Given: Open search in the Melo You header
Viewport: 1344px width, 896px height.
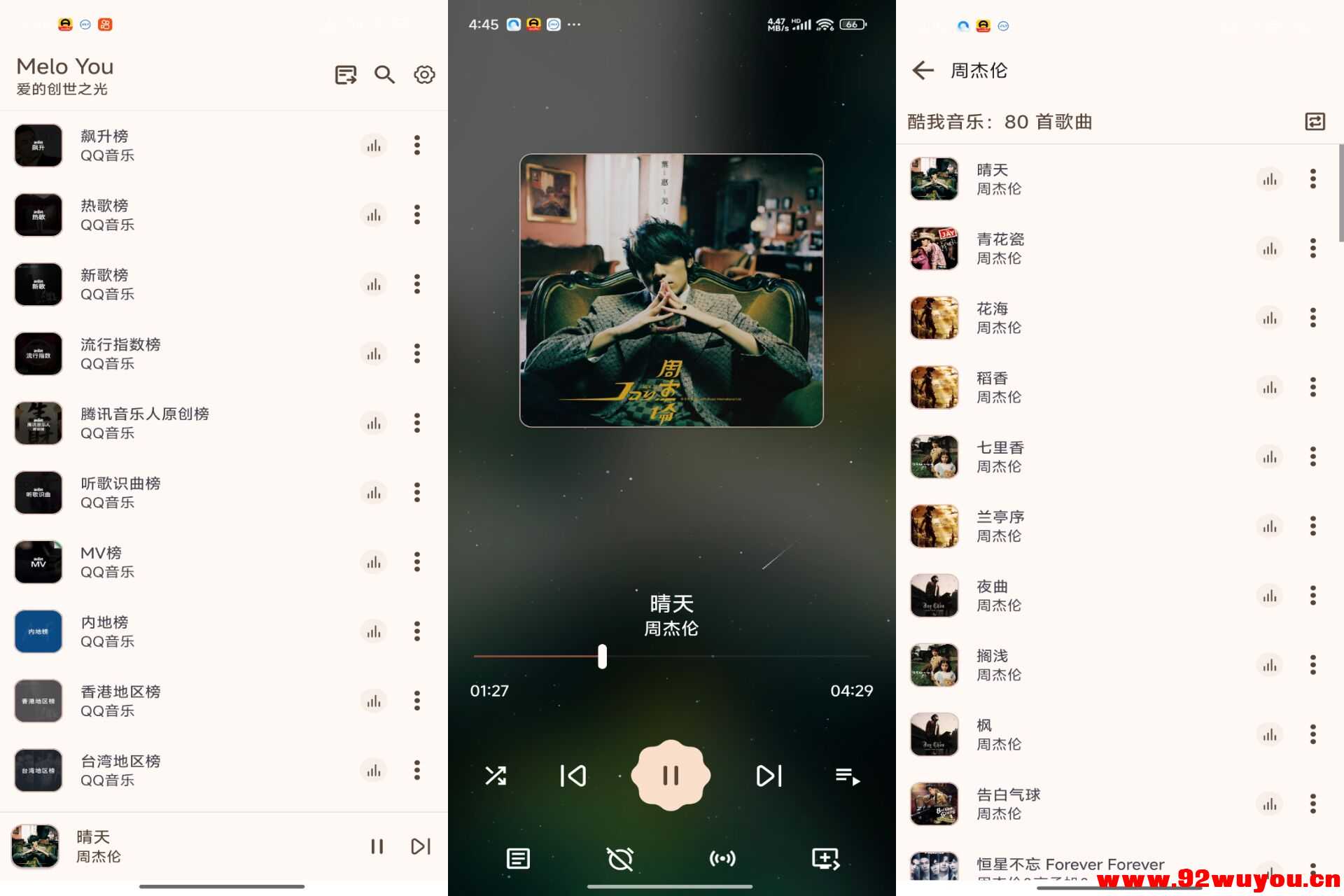Looking at the screenshot, I should 384,74.
